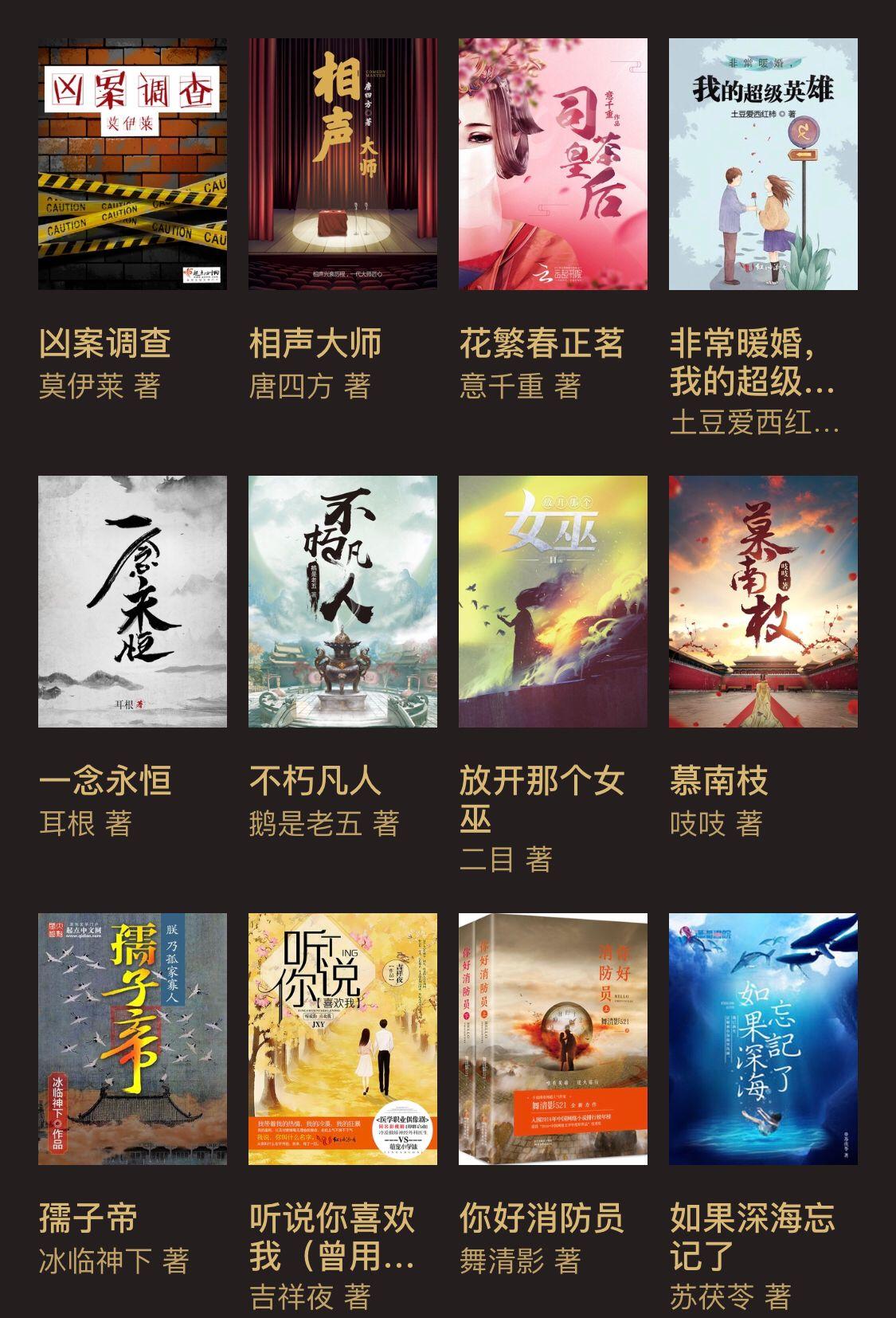Select 相声大师 by 唐四方
896x1318 pixels.
pos(342,164)
